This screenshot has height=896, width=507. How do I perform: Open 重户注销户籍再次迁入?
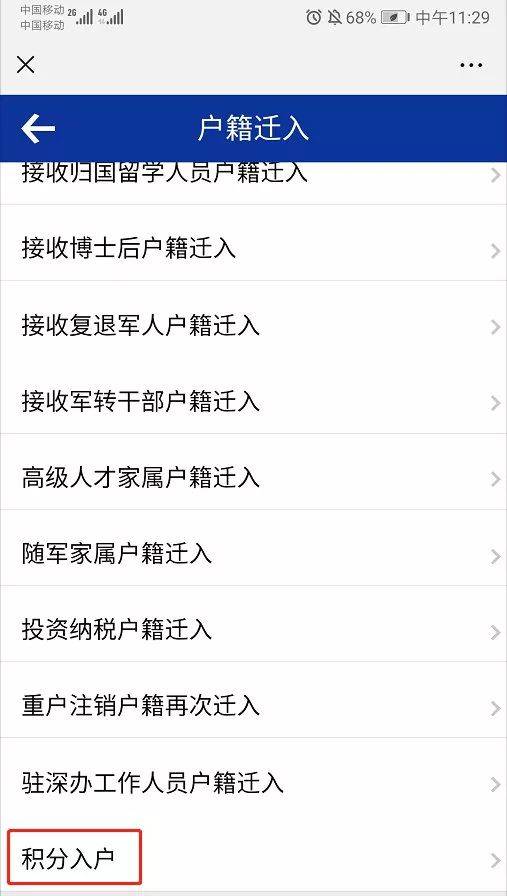click(x=253, y=706)
